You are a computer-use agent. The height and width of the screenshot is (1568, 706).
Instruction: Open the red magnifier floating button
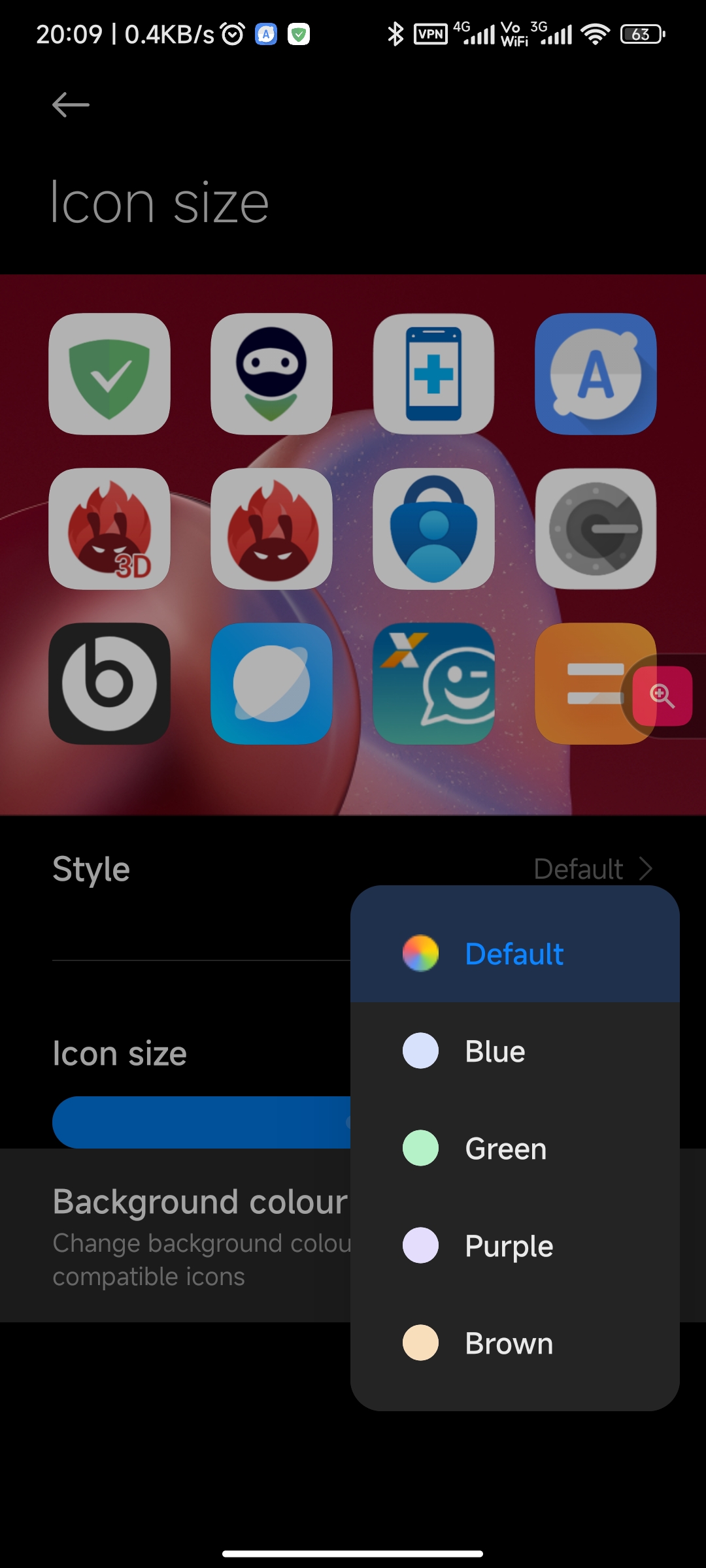click(x=662, y=696)
